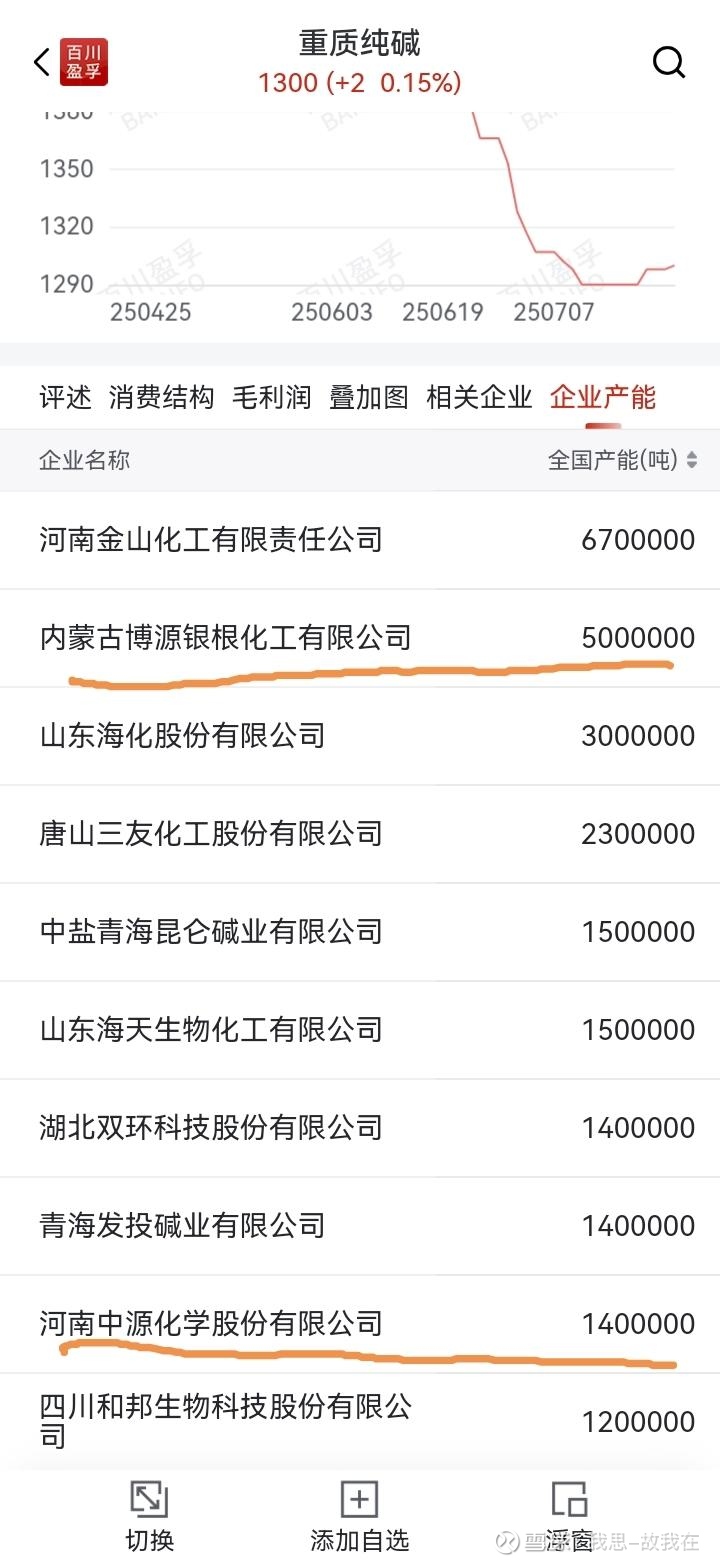Open 湖北双环科技股份有限公司 row
Image resolution: width=720 pixels, height=1564 pixels.
tap(360, 1128)
